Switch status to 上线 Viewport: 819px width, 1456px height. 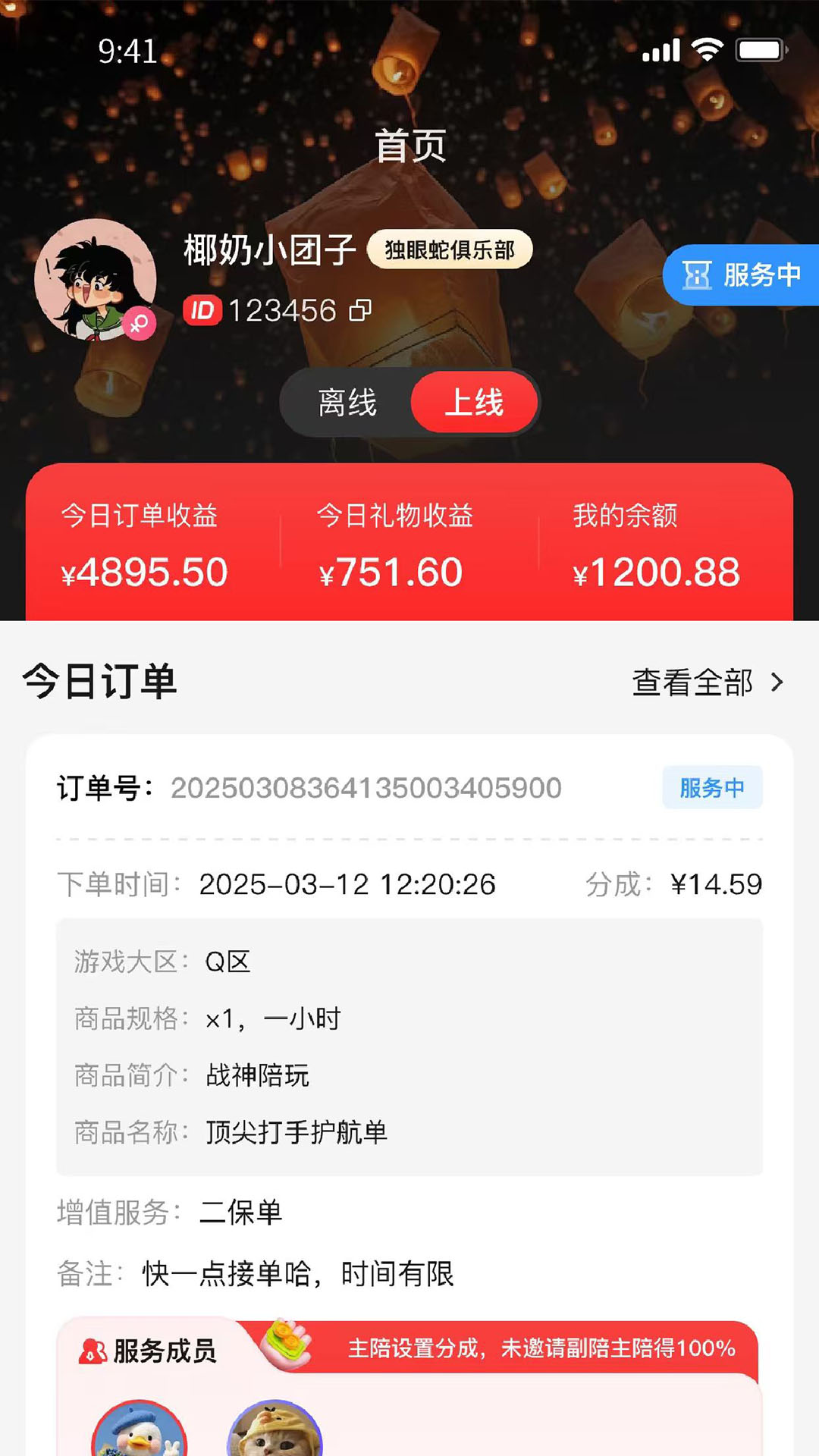[475, 403]
